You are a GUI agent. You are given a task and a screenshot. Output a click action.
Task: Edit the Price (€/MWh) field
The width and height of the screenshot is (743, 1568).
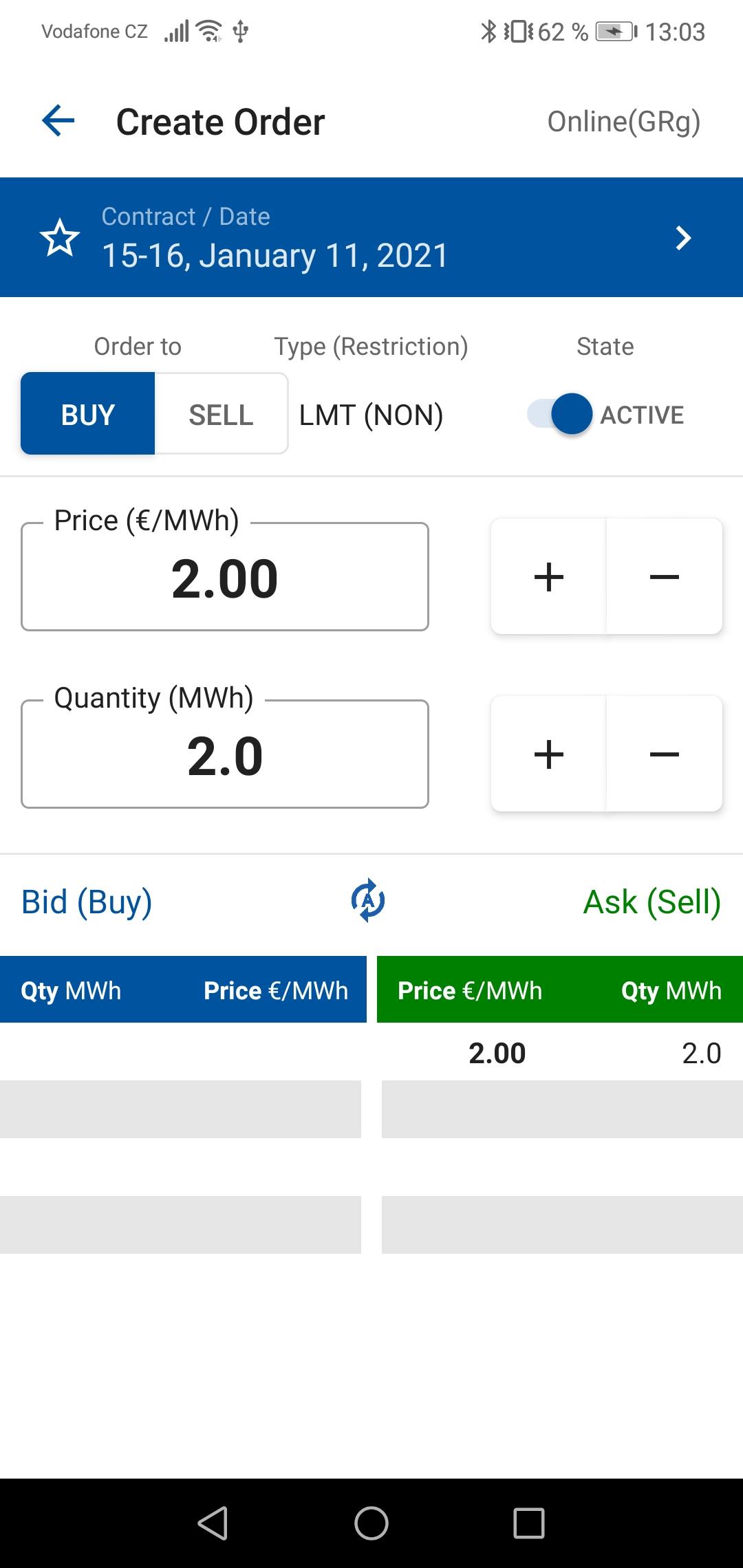click(x=225, y=577)
